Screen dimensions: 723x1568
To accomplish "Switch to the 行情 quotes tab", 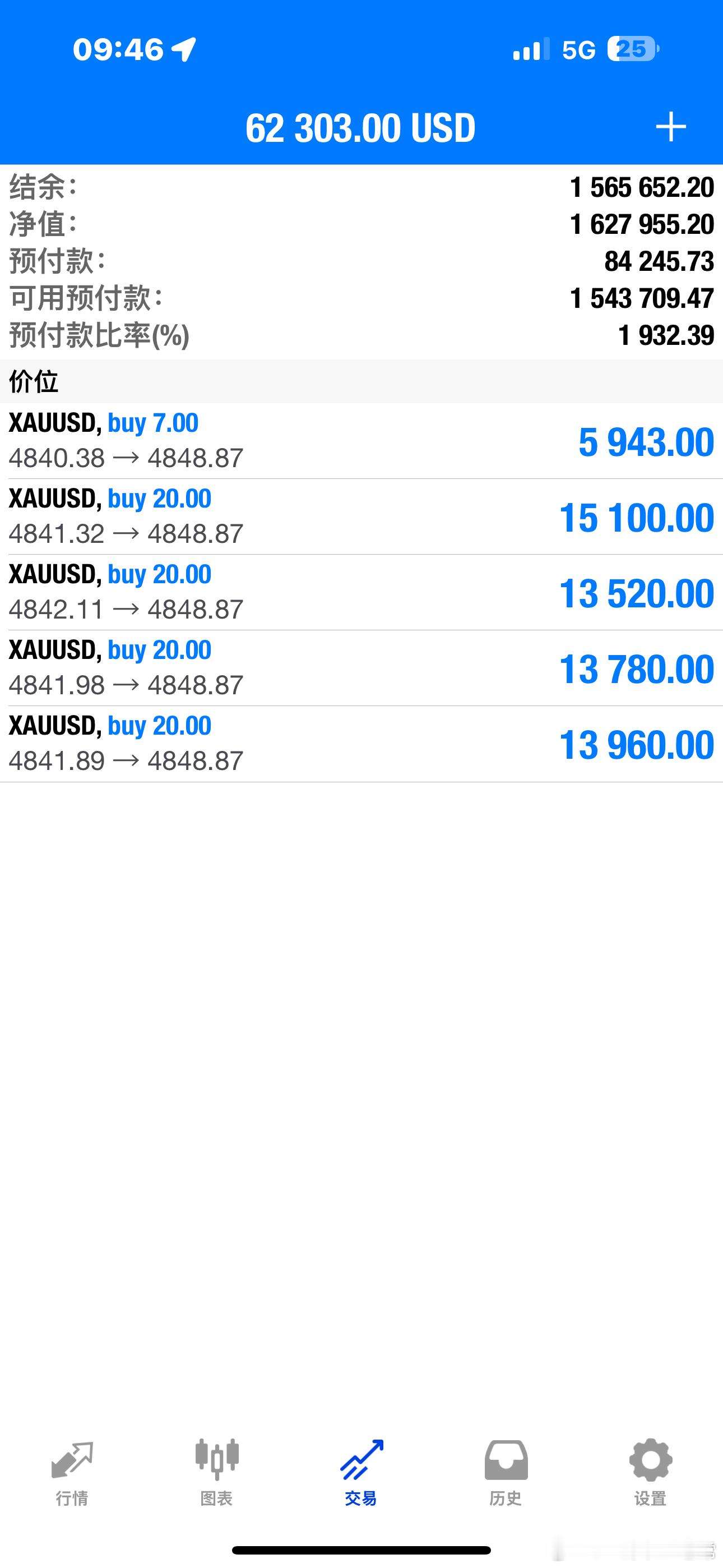I will click(x=72, y=1473).
